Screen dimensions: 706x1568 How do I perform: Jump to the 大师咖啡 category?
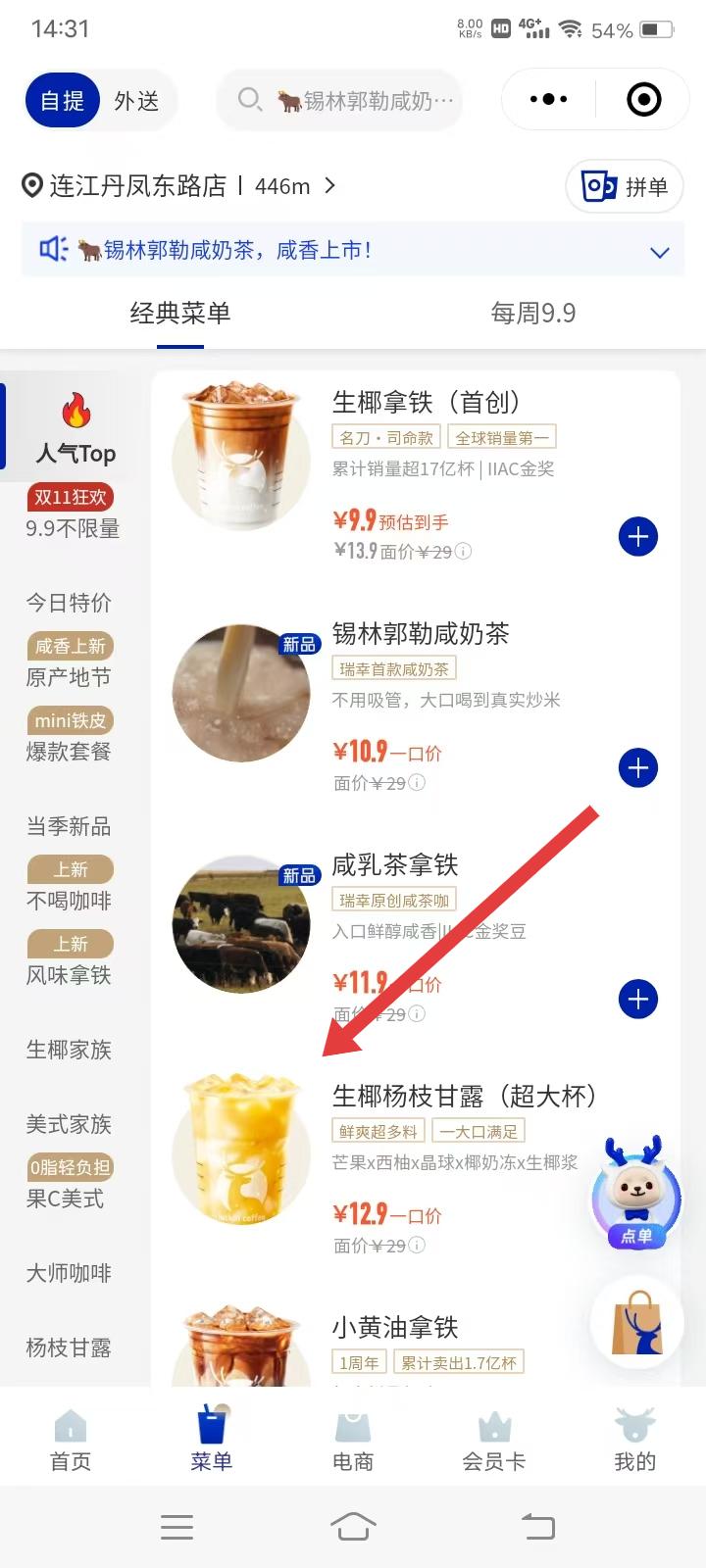pyautogui.click(x=69, y=1273)
